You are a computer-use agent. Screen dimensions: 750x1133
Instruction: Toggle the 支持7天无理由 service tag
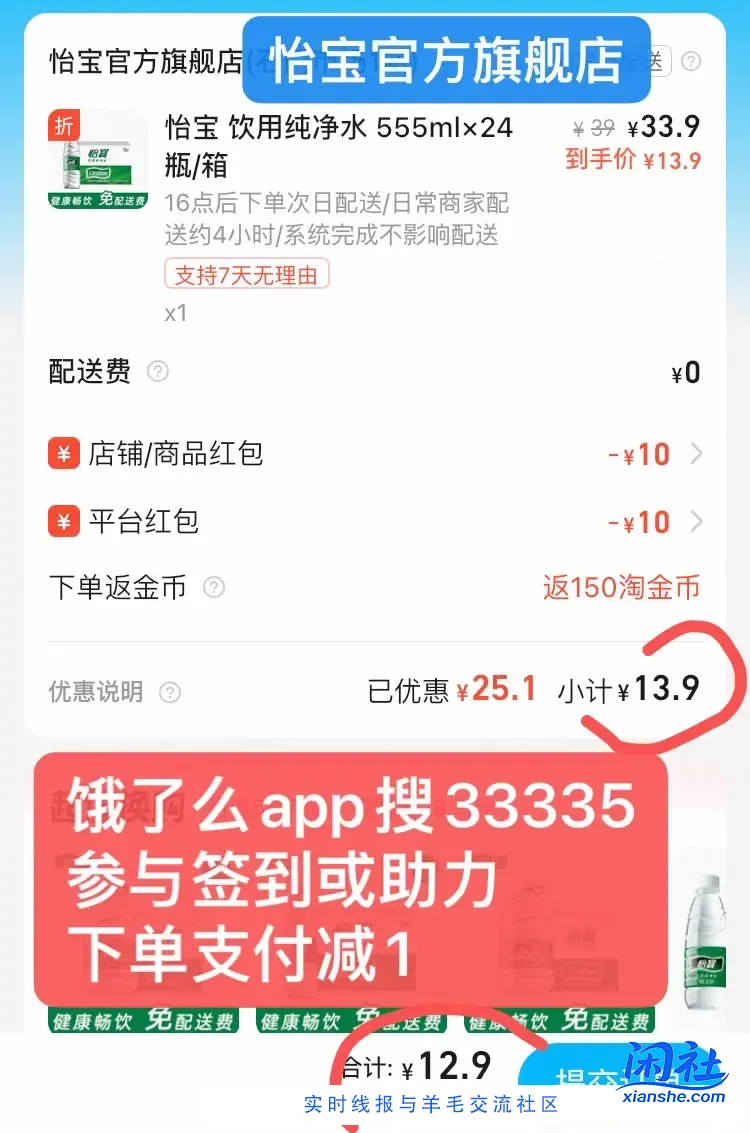pyautogui.click(x=246, y=274)
